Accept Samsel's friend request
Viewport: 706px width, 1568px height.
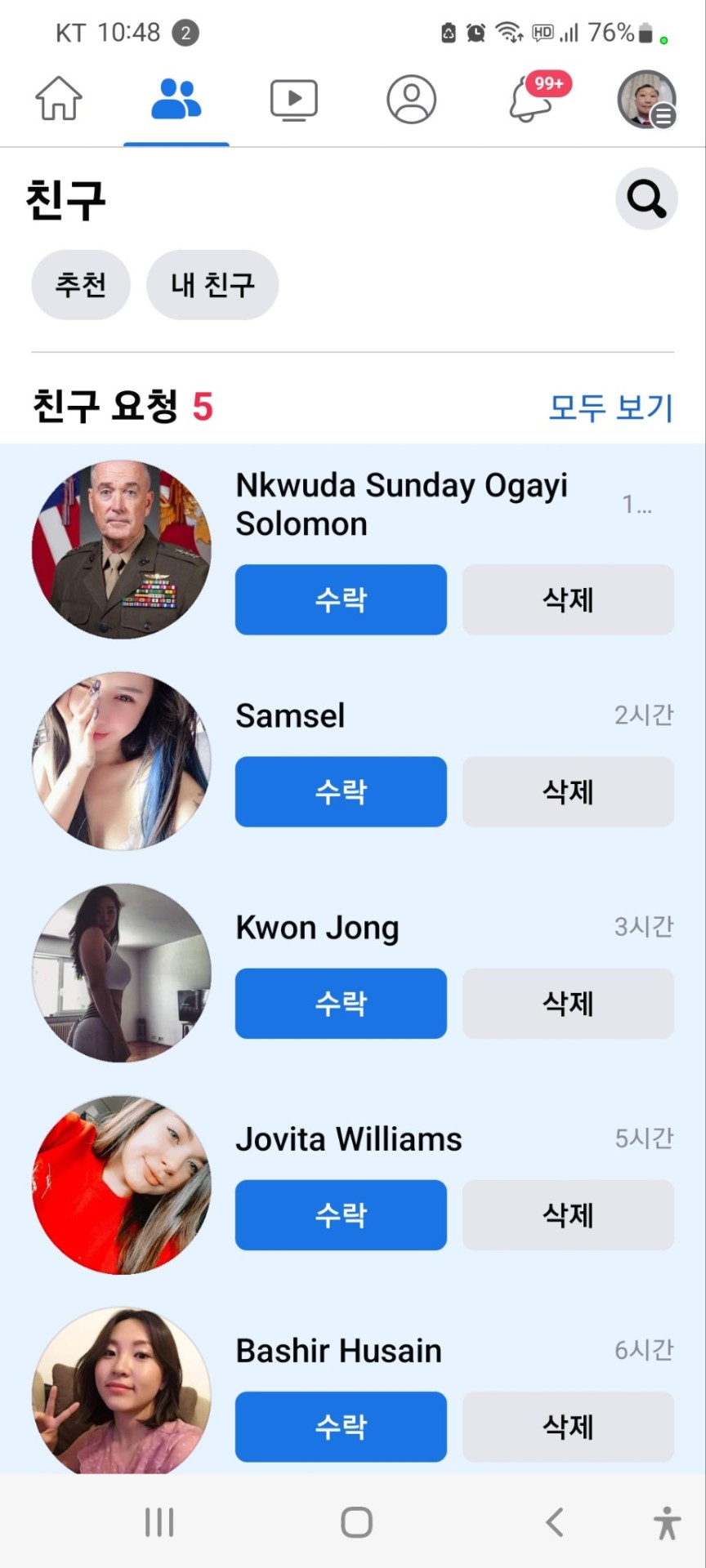pos(341,791)
